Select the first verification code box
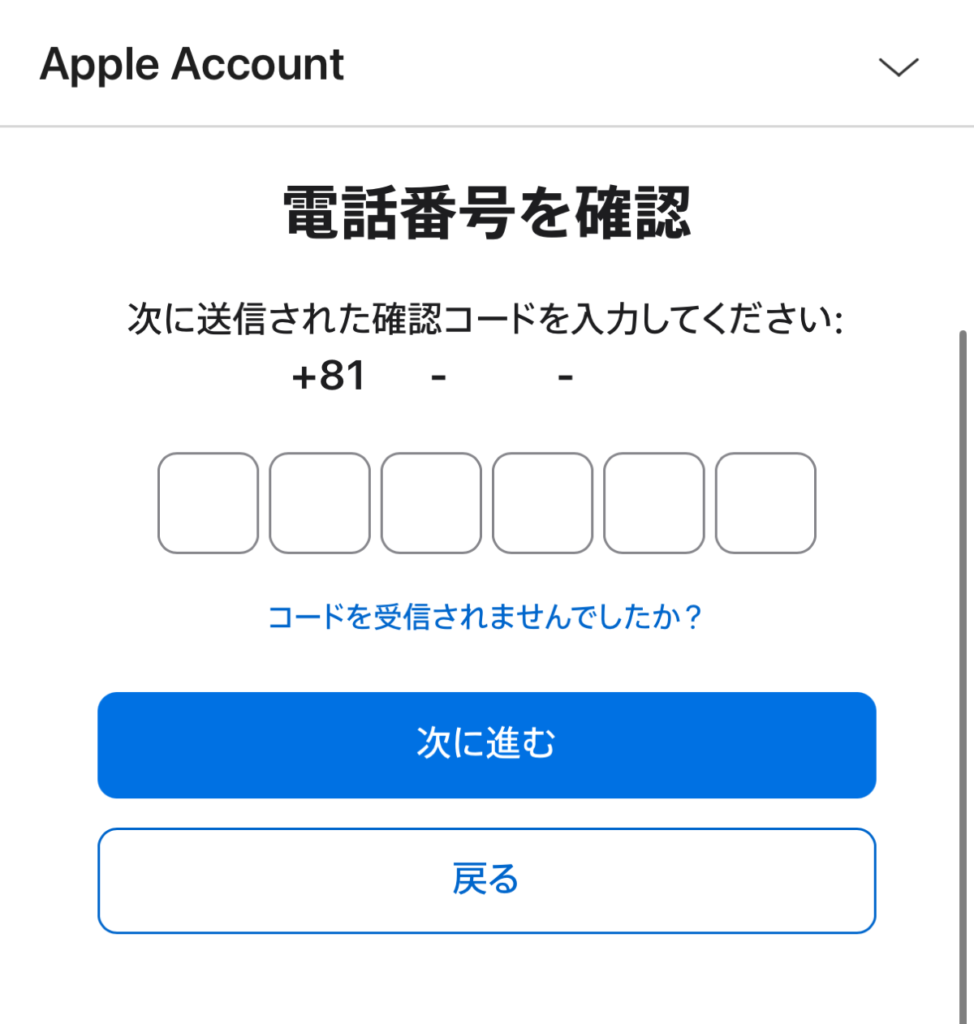 pos(208,502)
